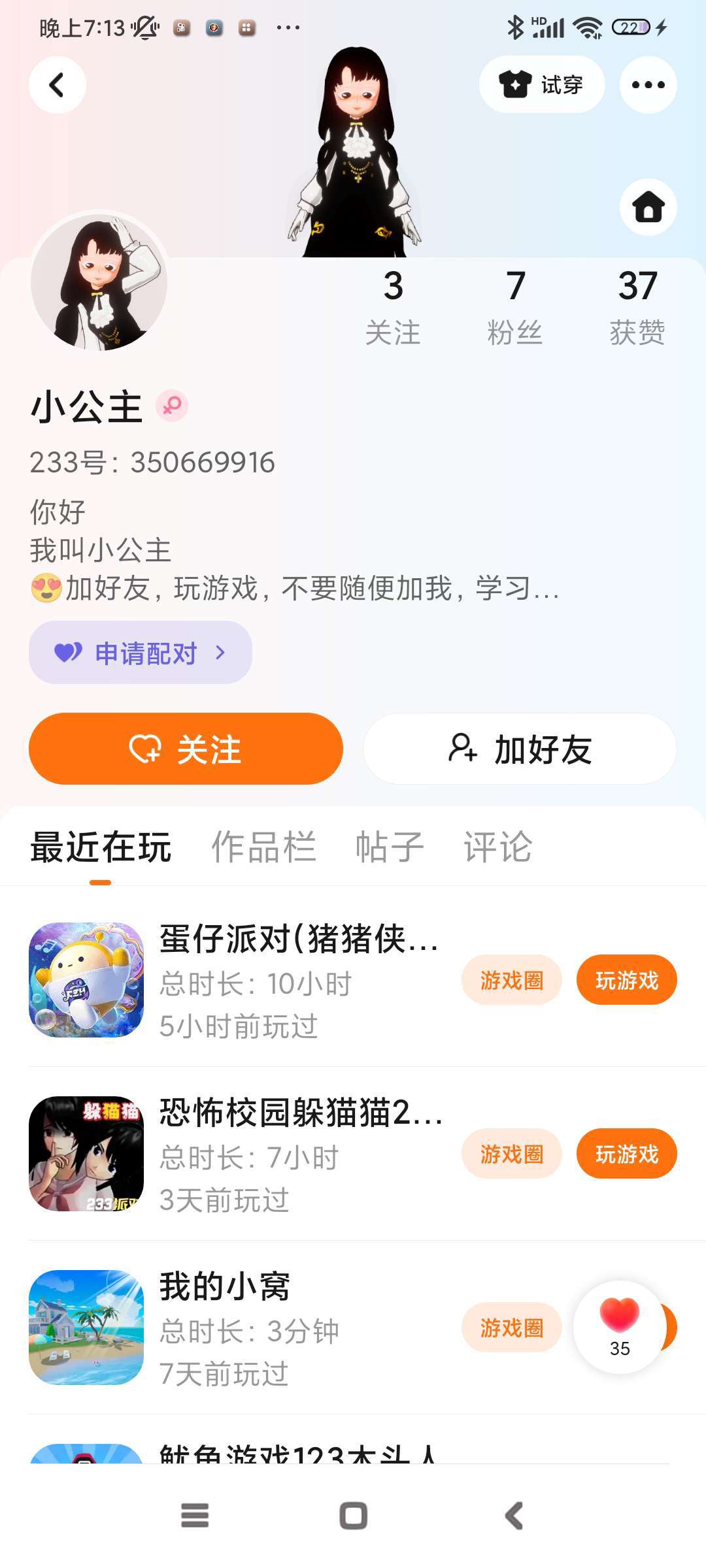Open 游戏圈 for 我的小窝
Image resolution: width=706 pixels, height=1568 pixels.
[x=512, y=1328]
